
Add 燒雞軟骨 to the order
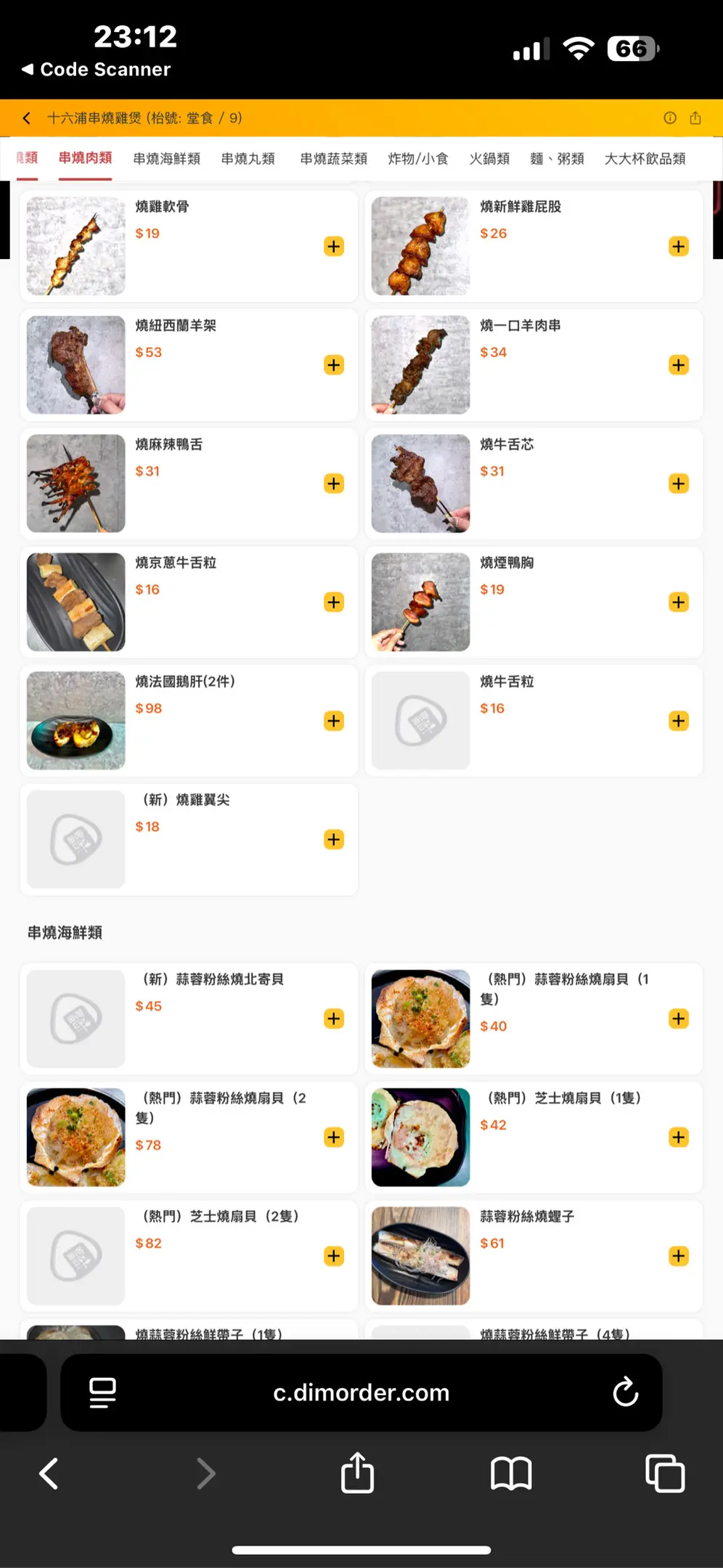coord(334,247)
